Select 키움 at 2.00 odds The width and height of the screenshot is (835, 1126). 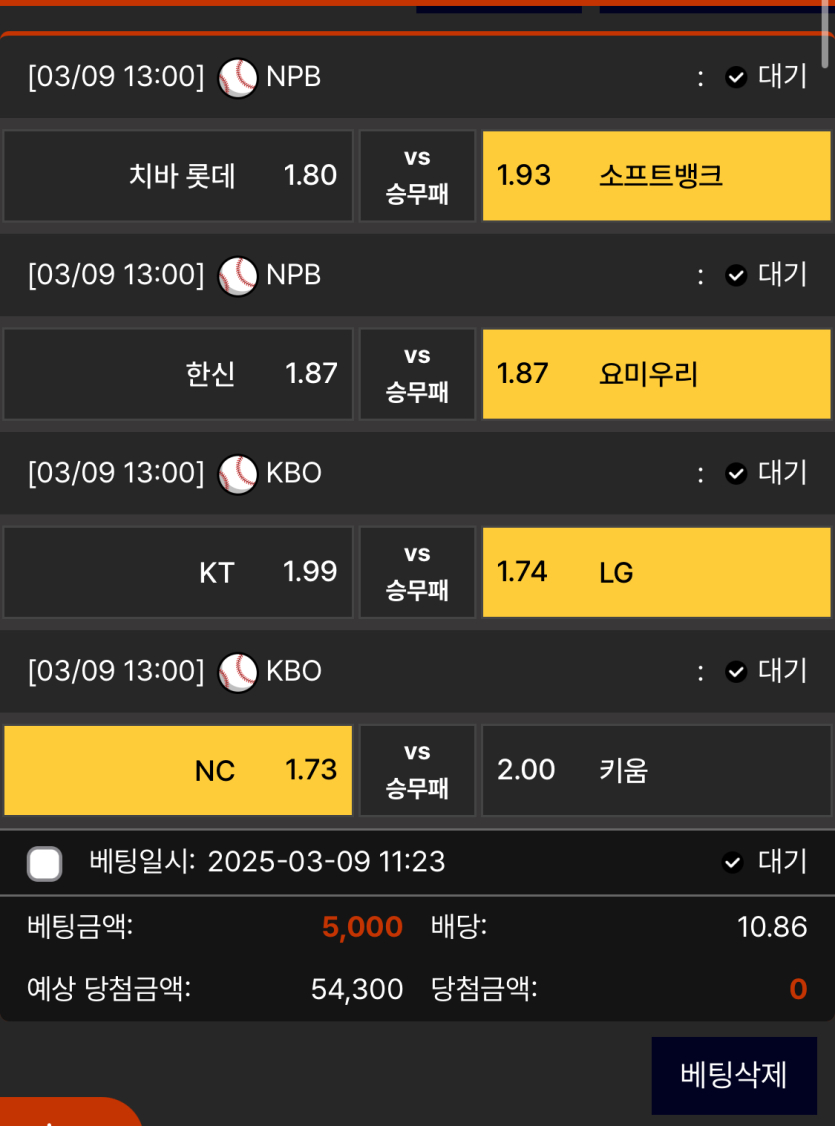click(656, 770)
